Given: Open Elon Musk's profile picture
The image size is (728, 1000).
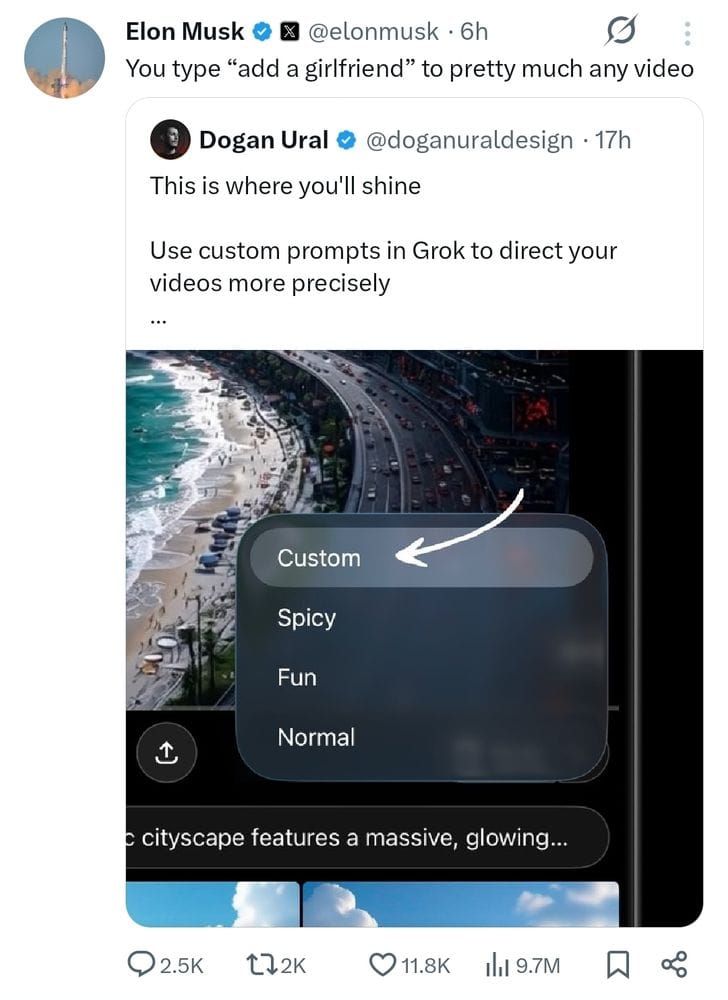Looking at the screenshot, I should [x=63, y=57].
